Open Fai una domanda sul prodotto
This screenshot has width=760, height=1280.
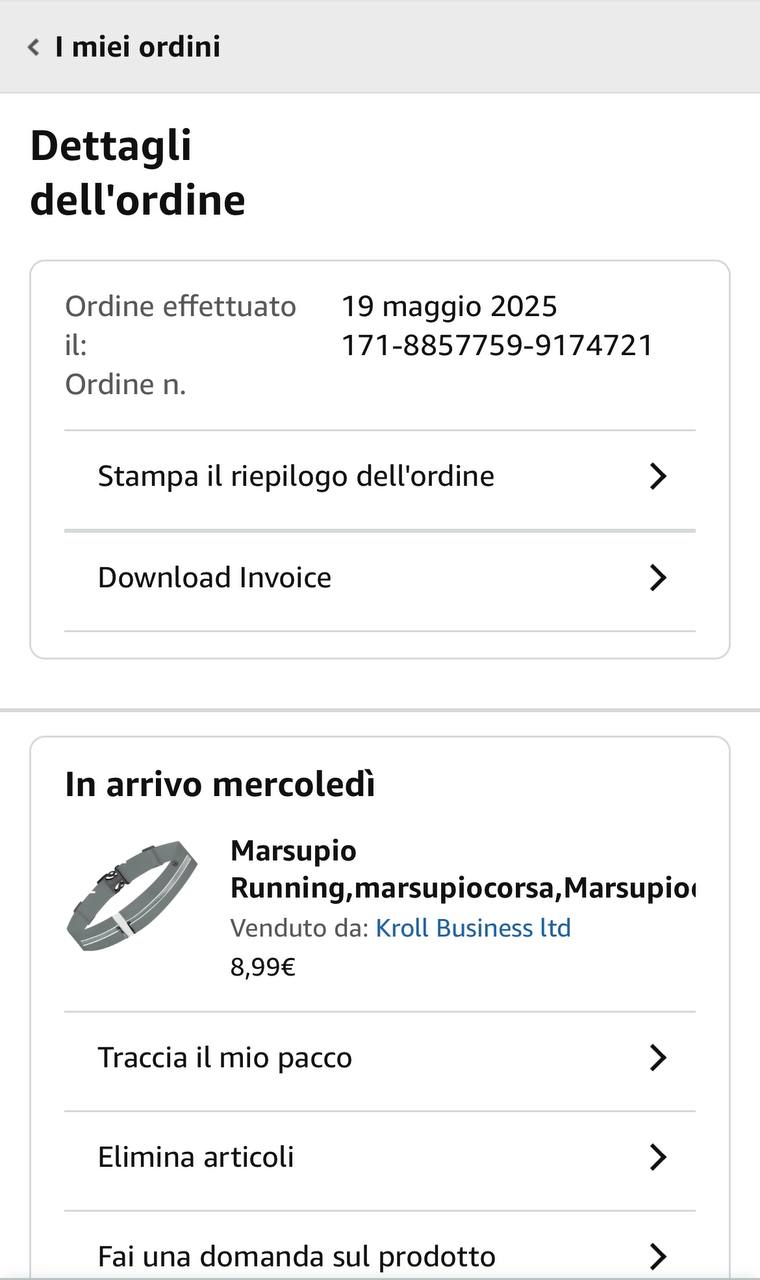[380, 1255]
